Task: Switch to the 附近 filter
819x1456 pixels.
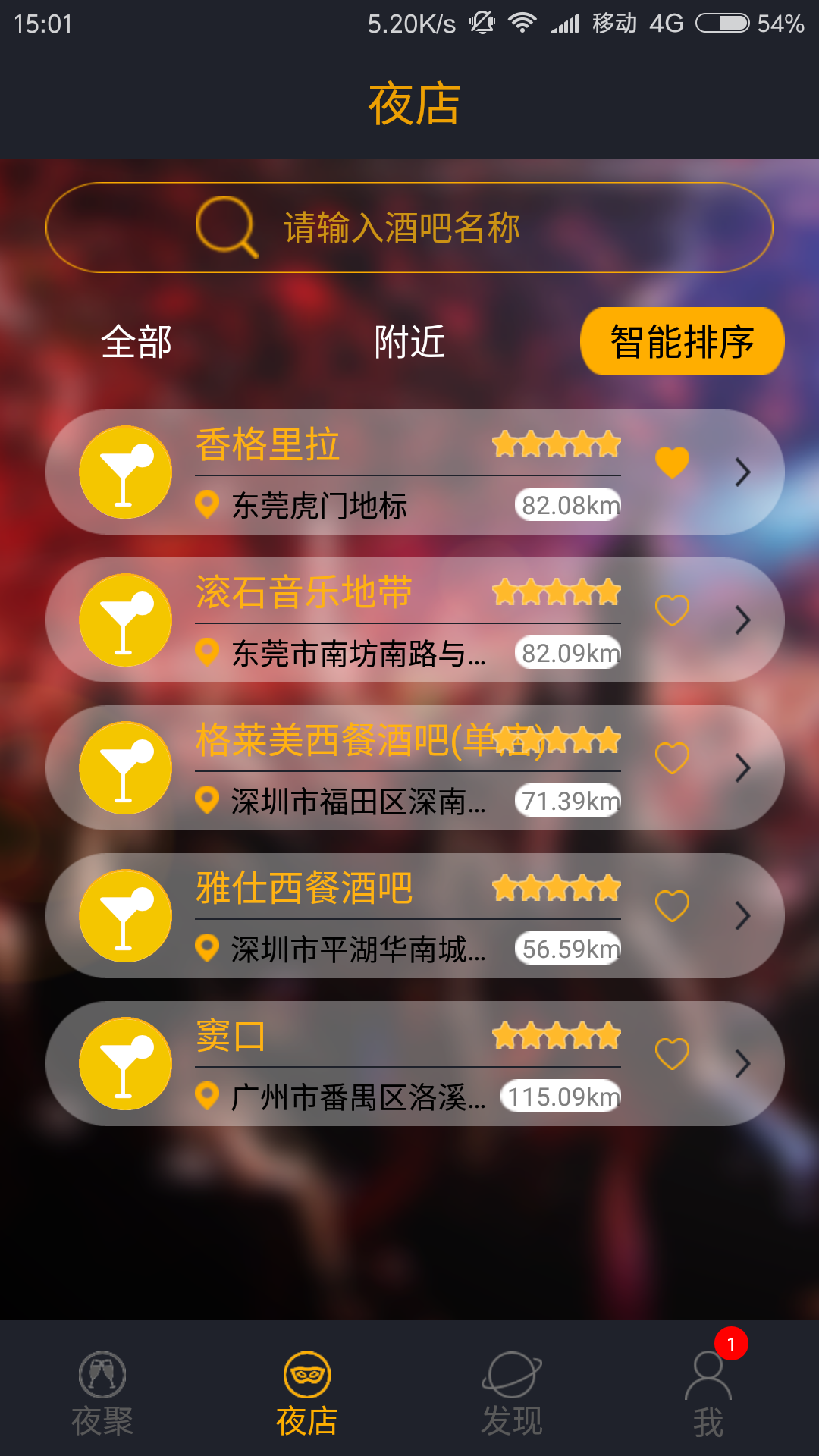Action: pos(409,341)
